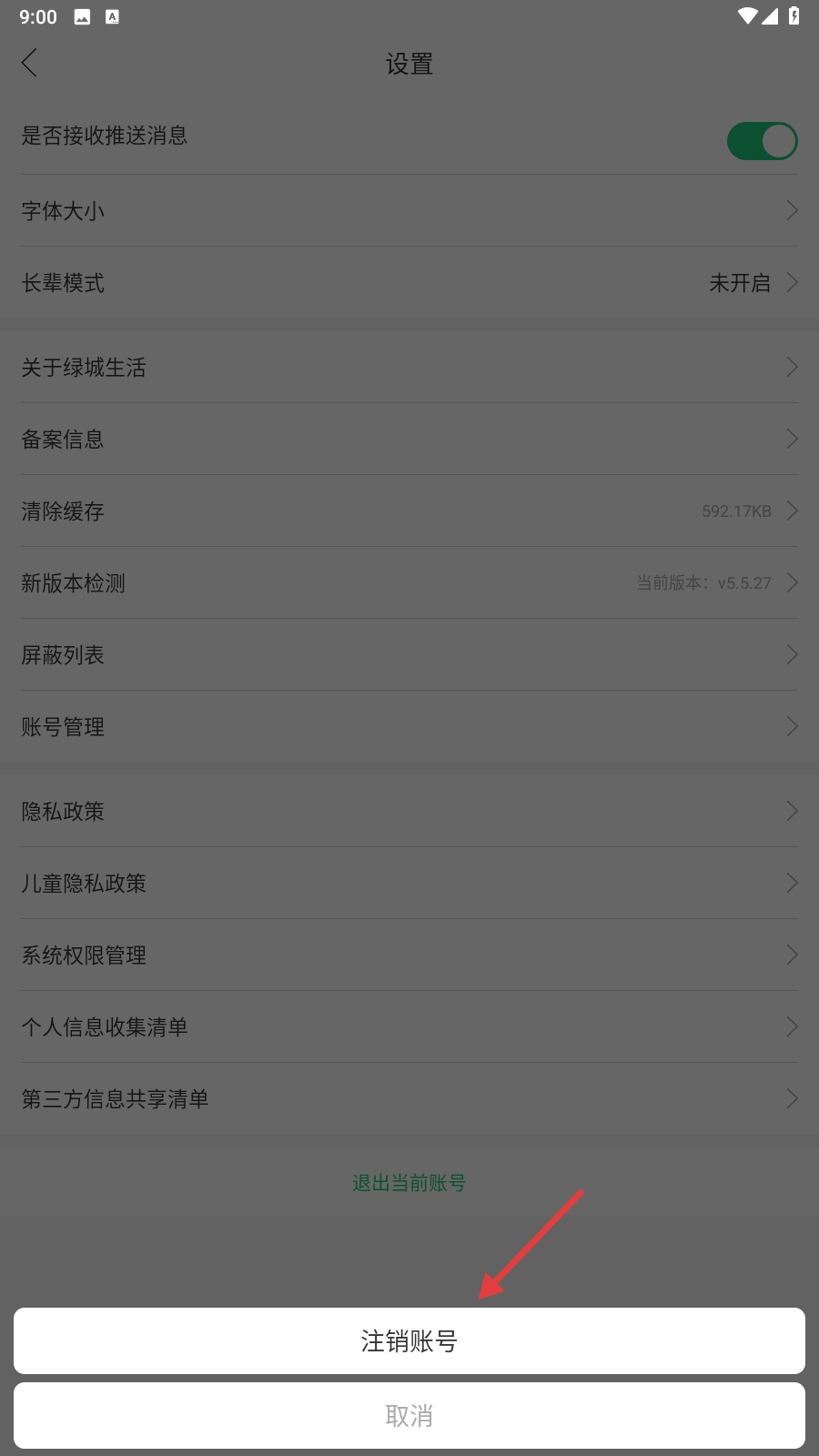
Task: Dismiss the sheet with 取消
Action: 409,1415
